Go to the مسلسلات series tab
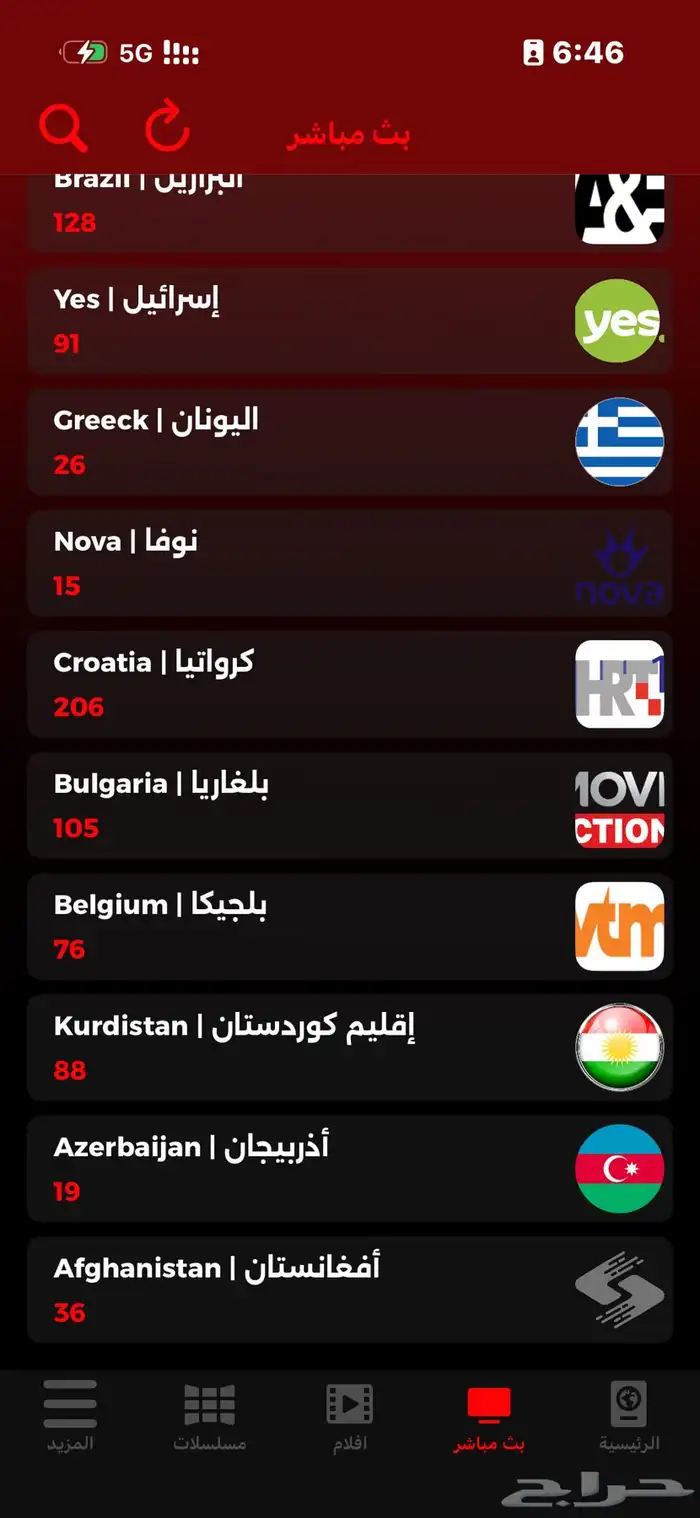 [209, 1416]
